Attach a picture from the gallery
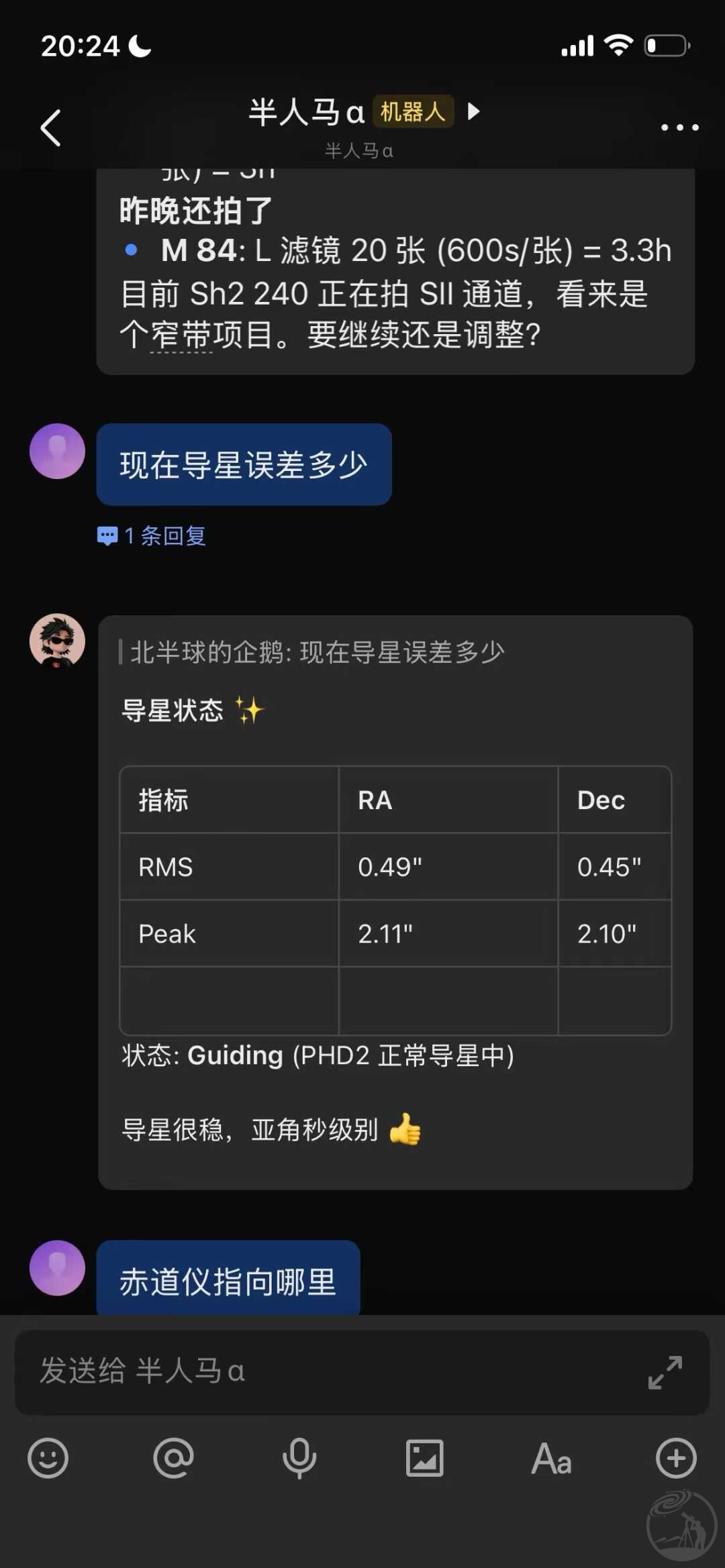Viewport: 725px width, 1568px height. 425,1458
